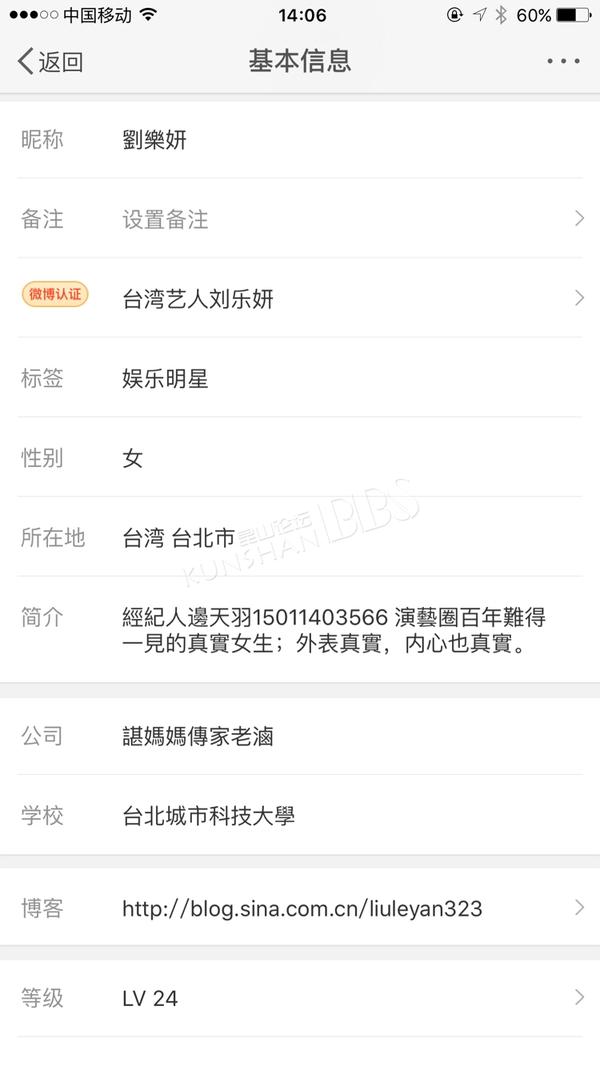This screenshot has width=600, height=1066.
Task: Open the 等级 LV 24 level row
Action: pos(300,998)
